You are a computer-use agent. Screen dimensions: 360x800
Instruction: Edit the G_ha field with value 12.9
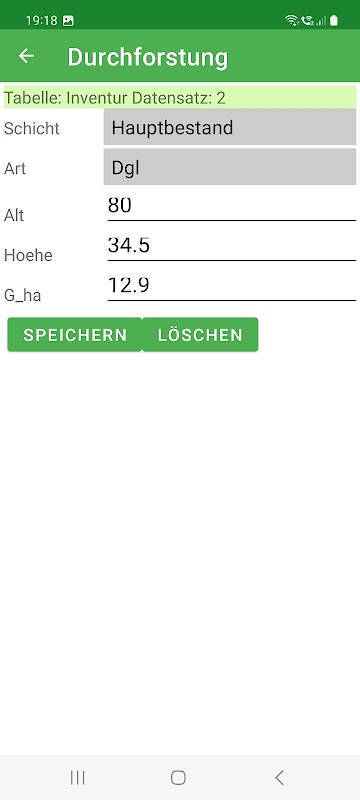click(232, 286)
